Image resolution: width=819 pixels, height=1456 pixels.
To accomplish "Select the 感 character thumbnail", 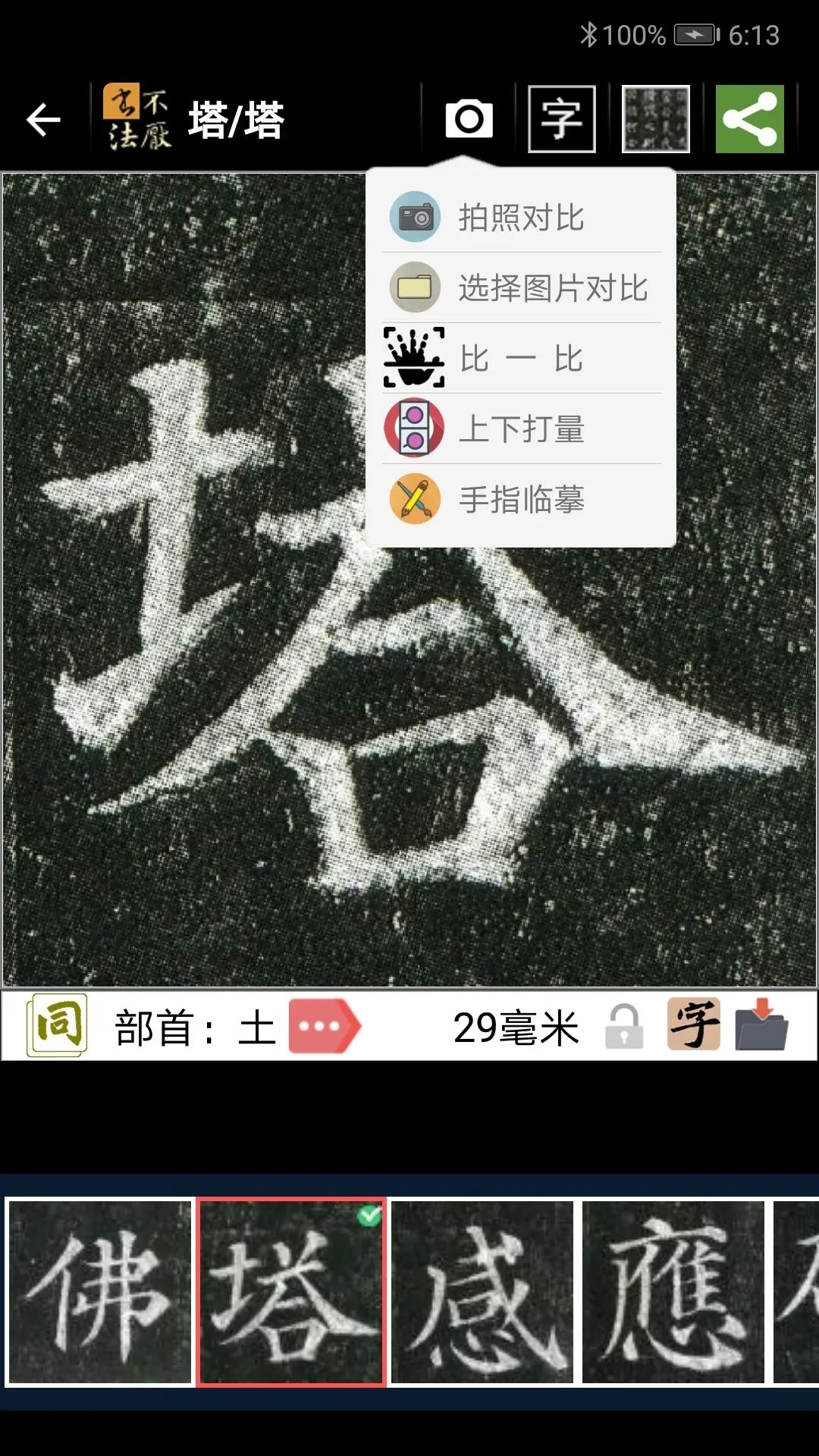I will click(482, 1292).
